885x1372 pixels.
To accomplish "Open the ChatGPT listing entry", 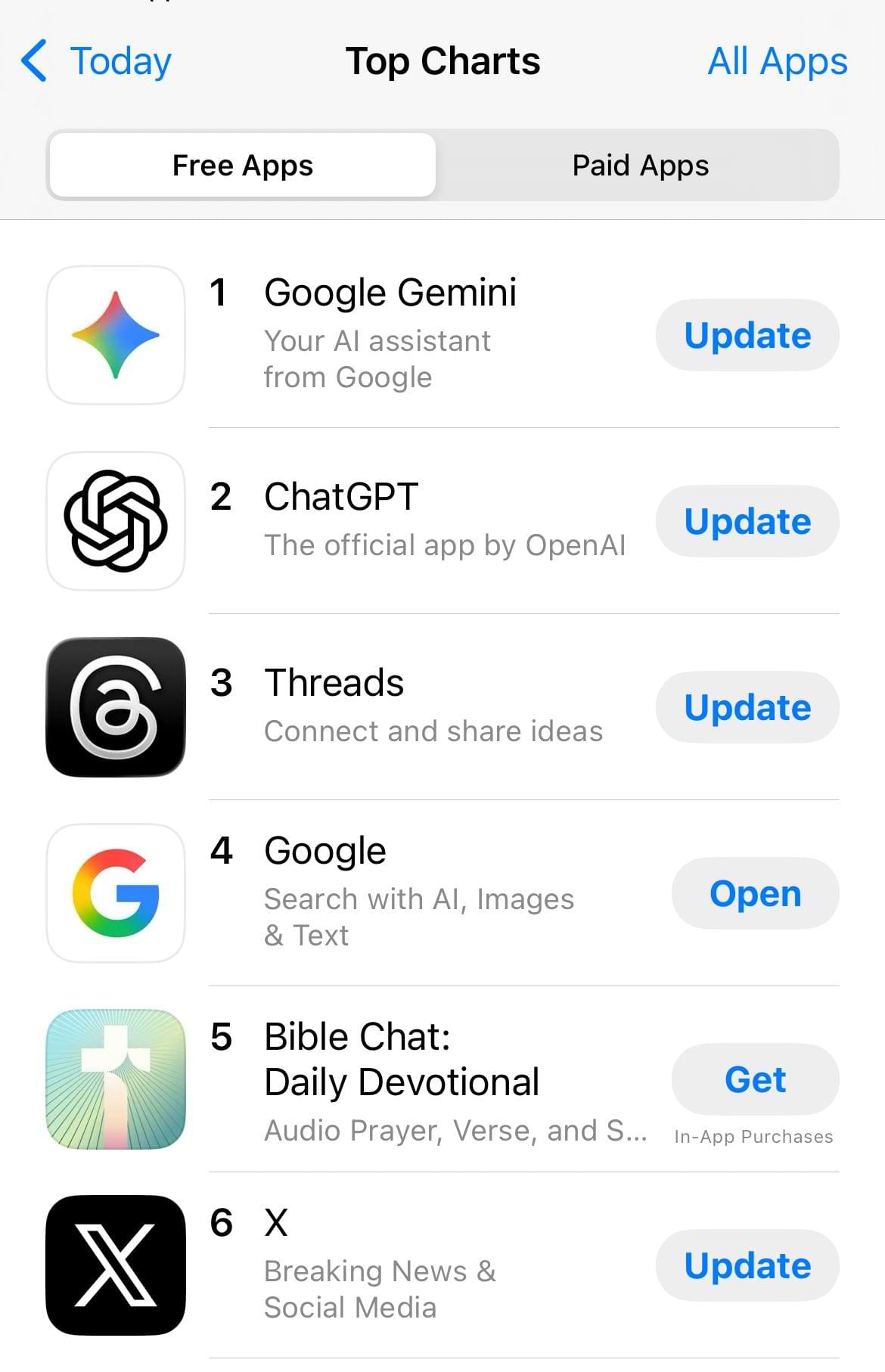I will [x=341, y=496].
